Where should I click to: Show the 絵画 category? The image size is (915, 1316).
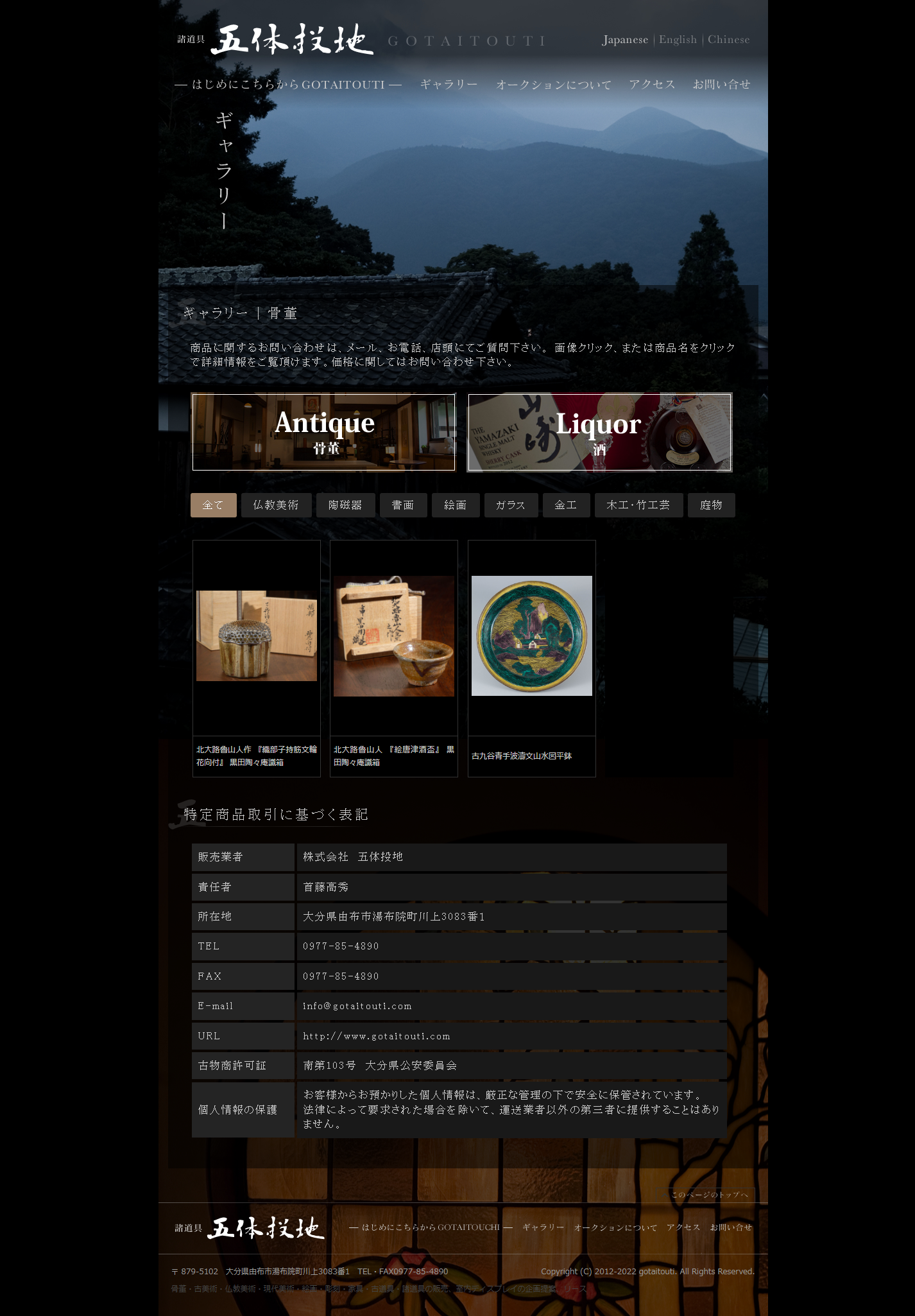pyautogui.click(x=456, y=505)
